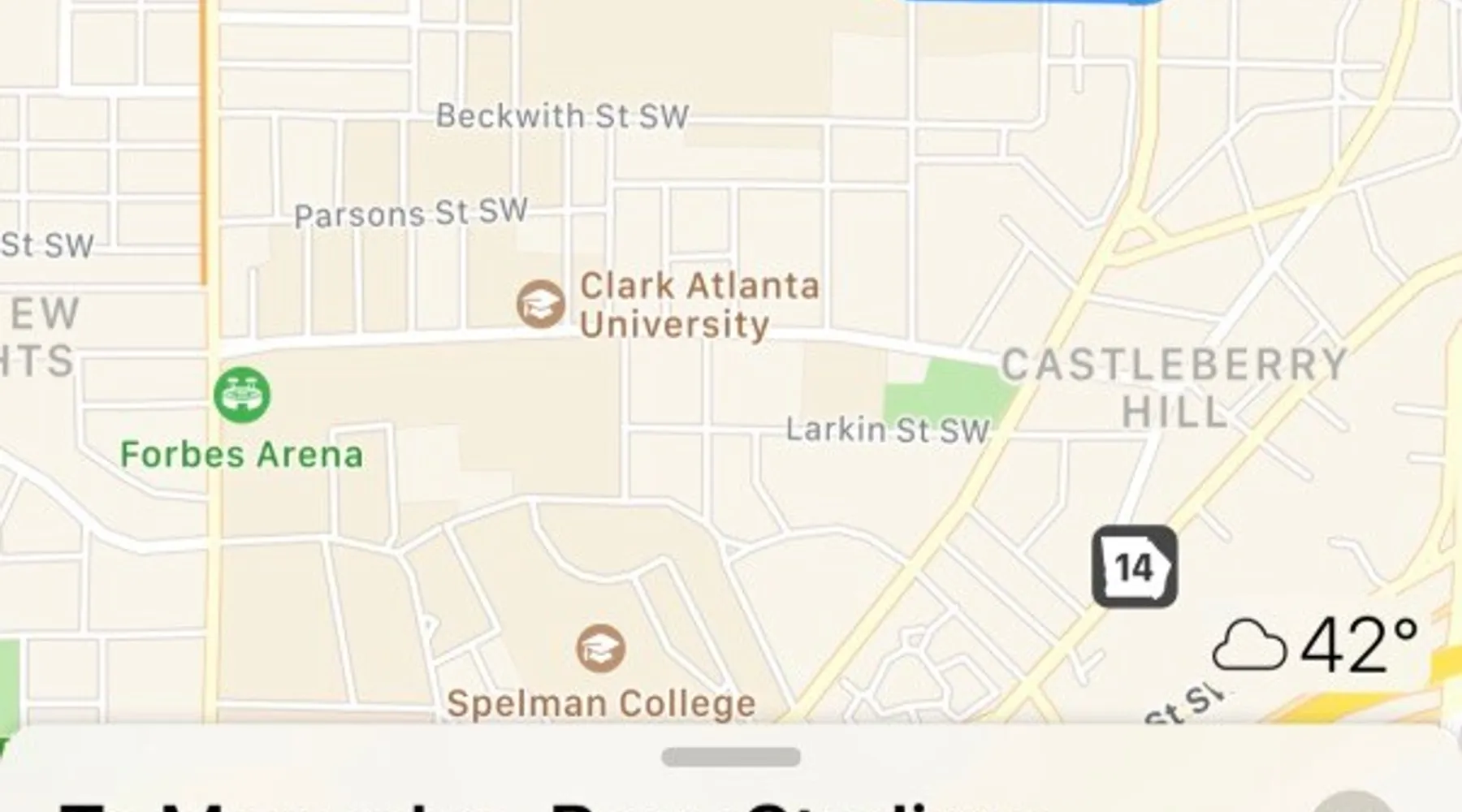Tap the bottom sheet grabber handle
Viewport: 1462px width, 812px height.
731,758
